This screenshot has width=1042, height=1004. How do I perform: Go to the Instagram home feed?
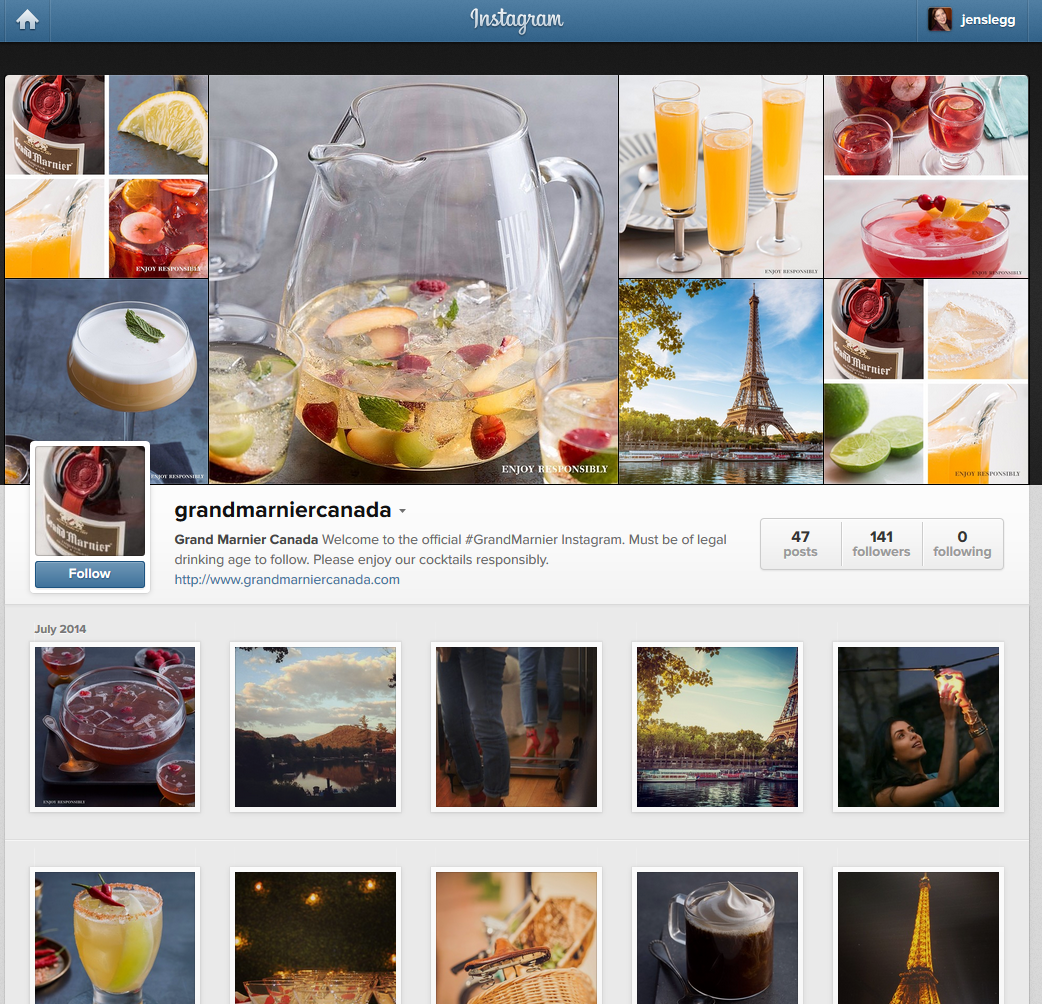[x=27, y=20]
